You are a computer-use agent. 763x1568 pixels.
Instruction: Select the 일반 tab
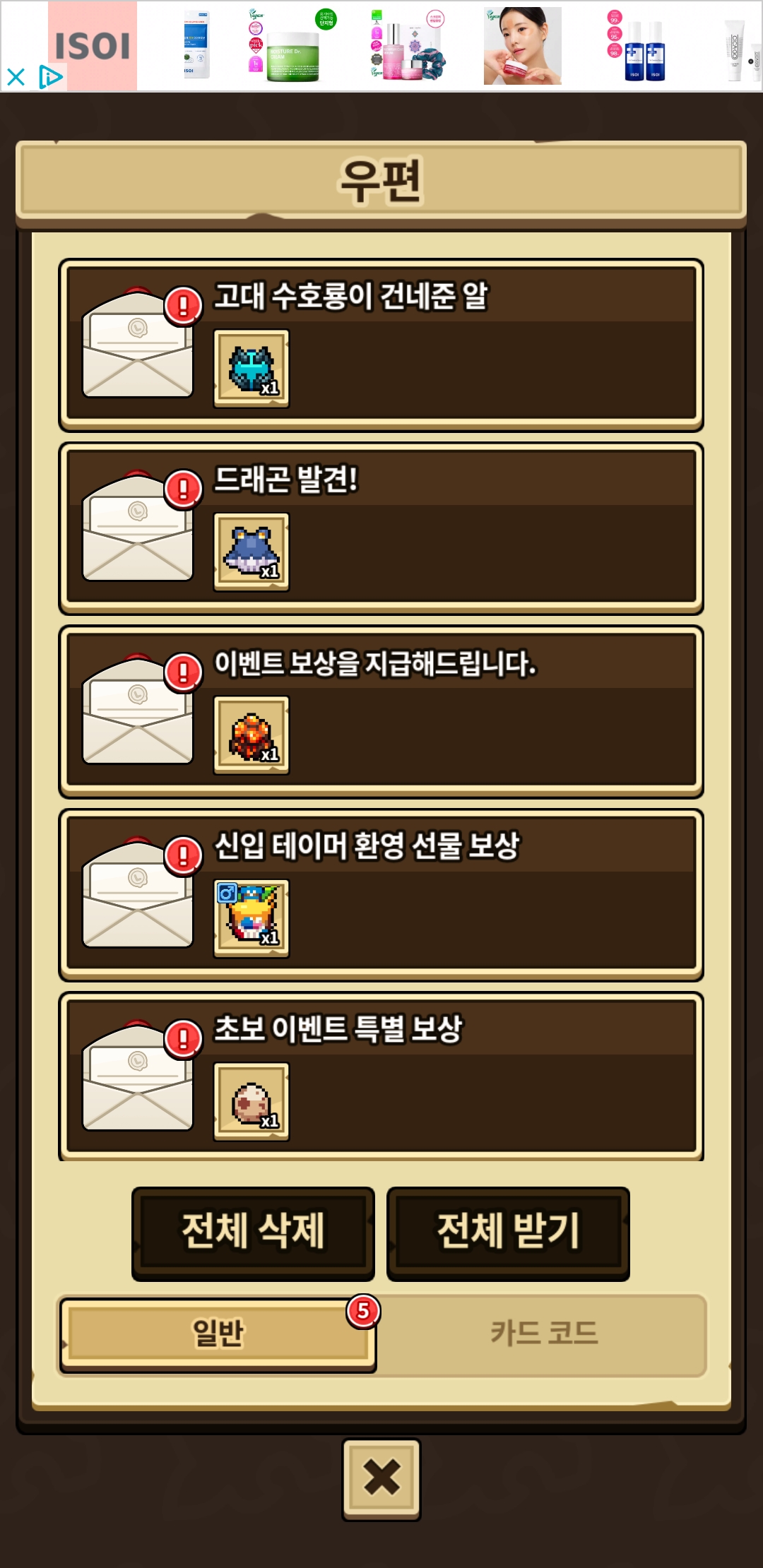coord(218,1334)
